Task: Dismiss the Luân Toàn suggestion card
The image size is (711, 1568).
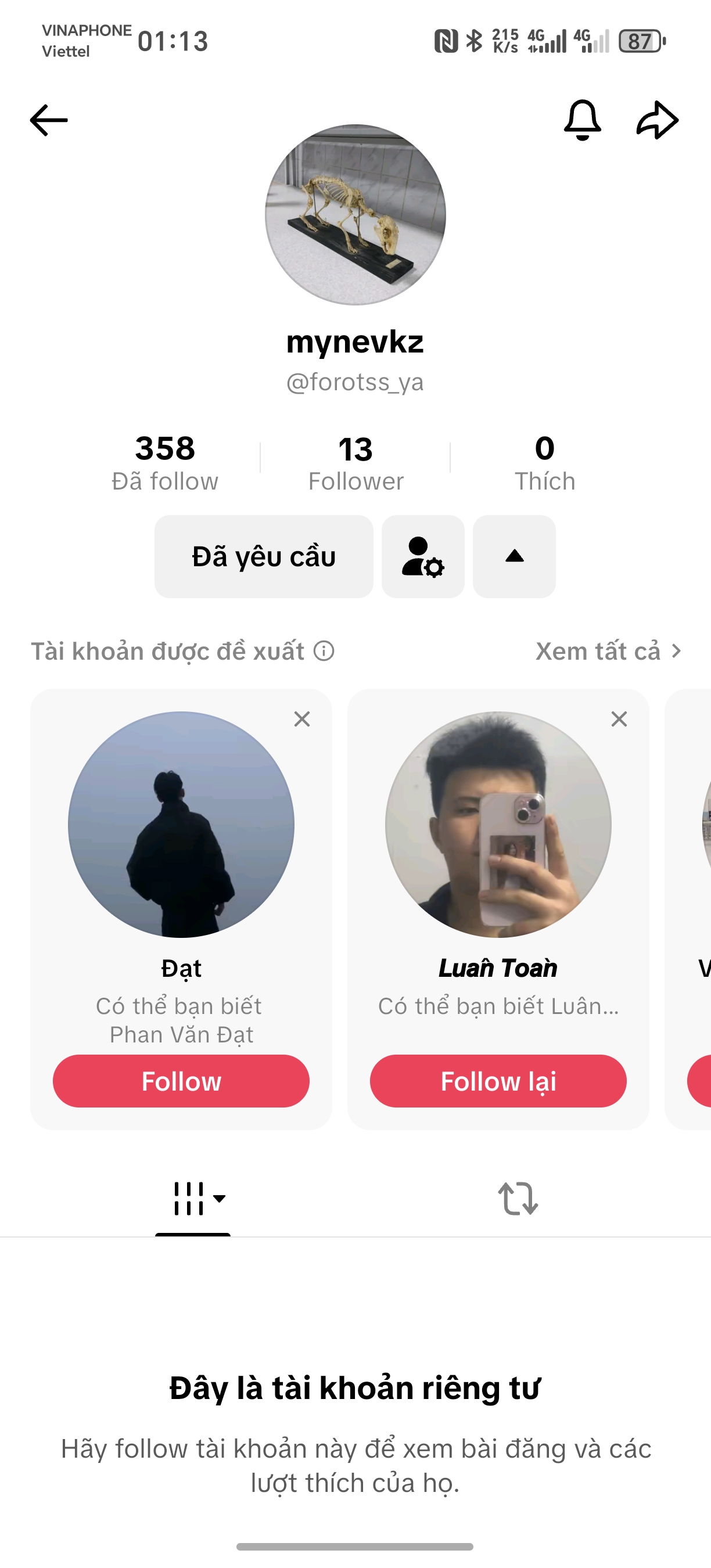Action: 619,719
